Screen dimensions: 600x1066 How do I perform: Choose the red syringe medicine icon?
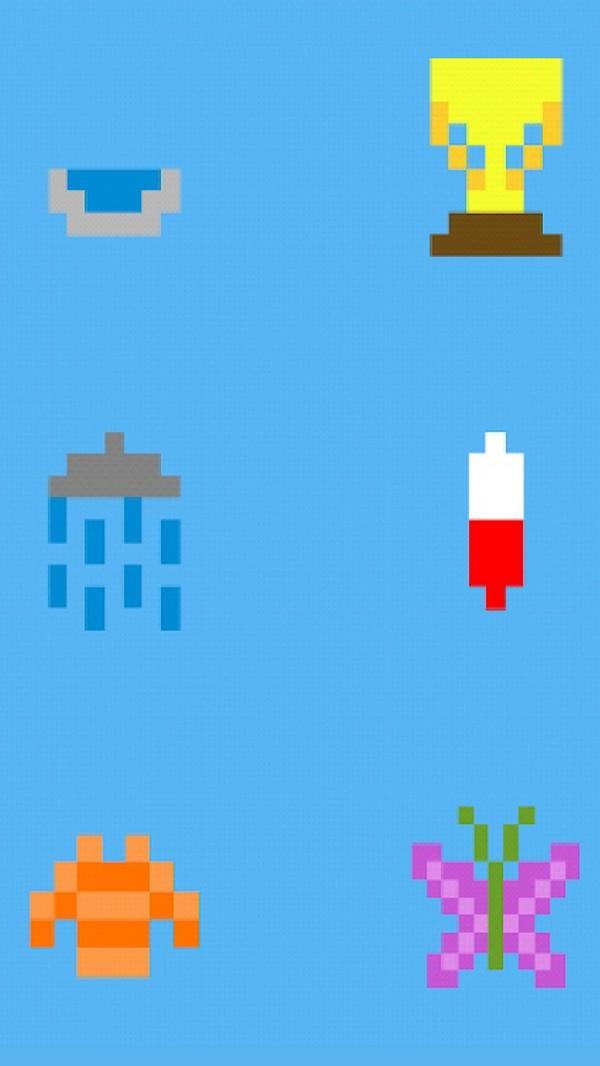pos(496,520)
